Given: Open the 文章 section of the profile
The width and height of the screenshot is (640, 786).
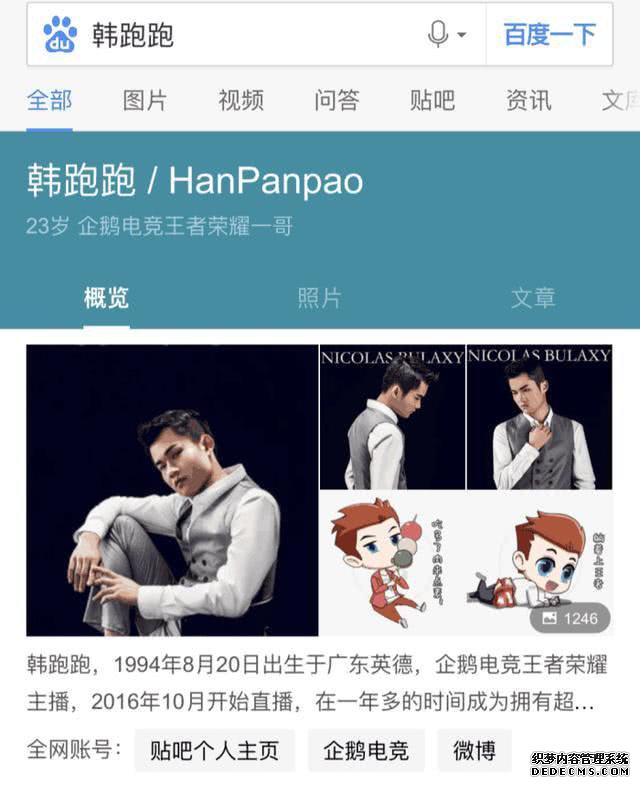Looking at the screenshot, I should tap(533, 298).
